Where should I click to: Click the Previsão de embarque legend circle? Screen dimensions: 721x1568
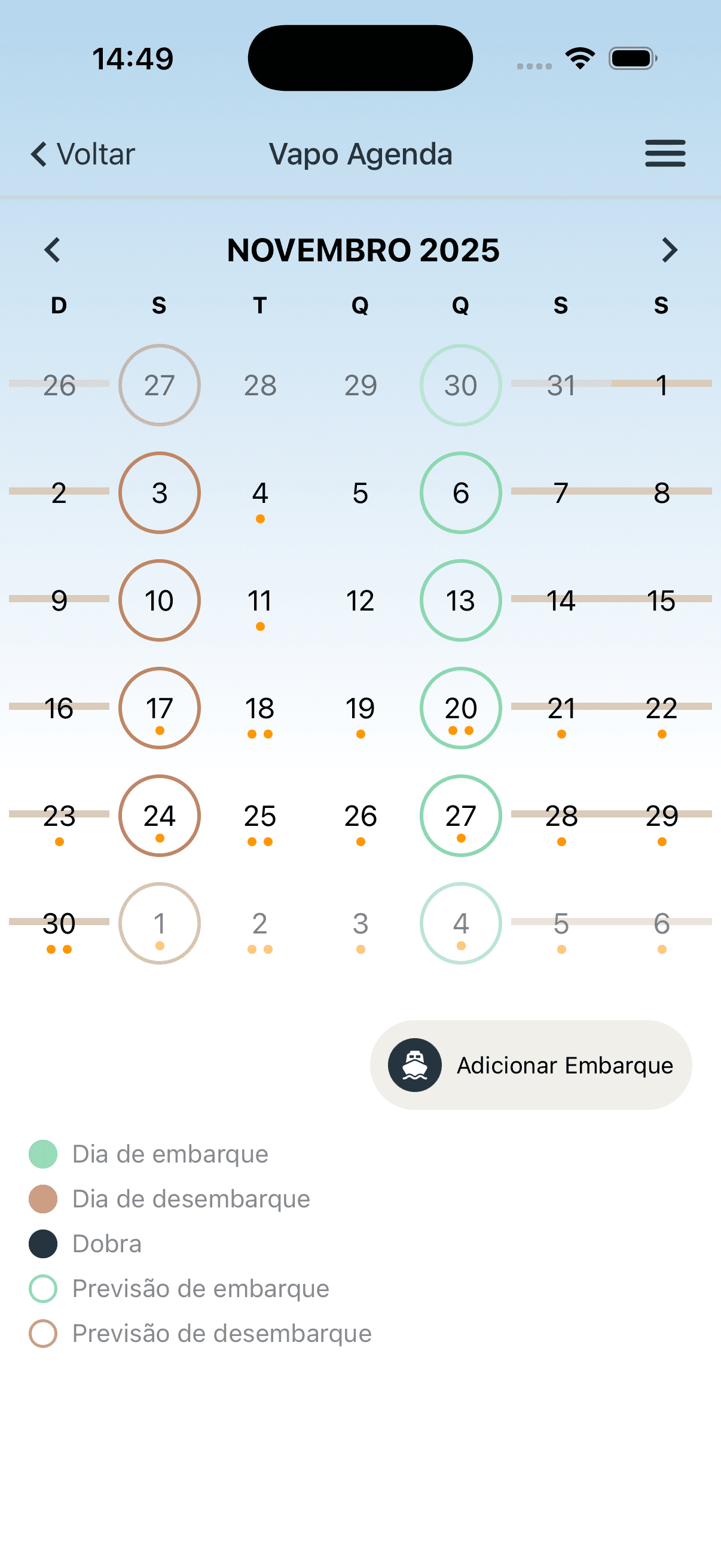point(42,1288)
